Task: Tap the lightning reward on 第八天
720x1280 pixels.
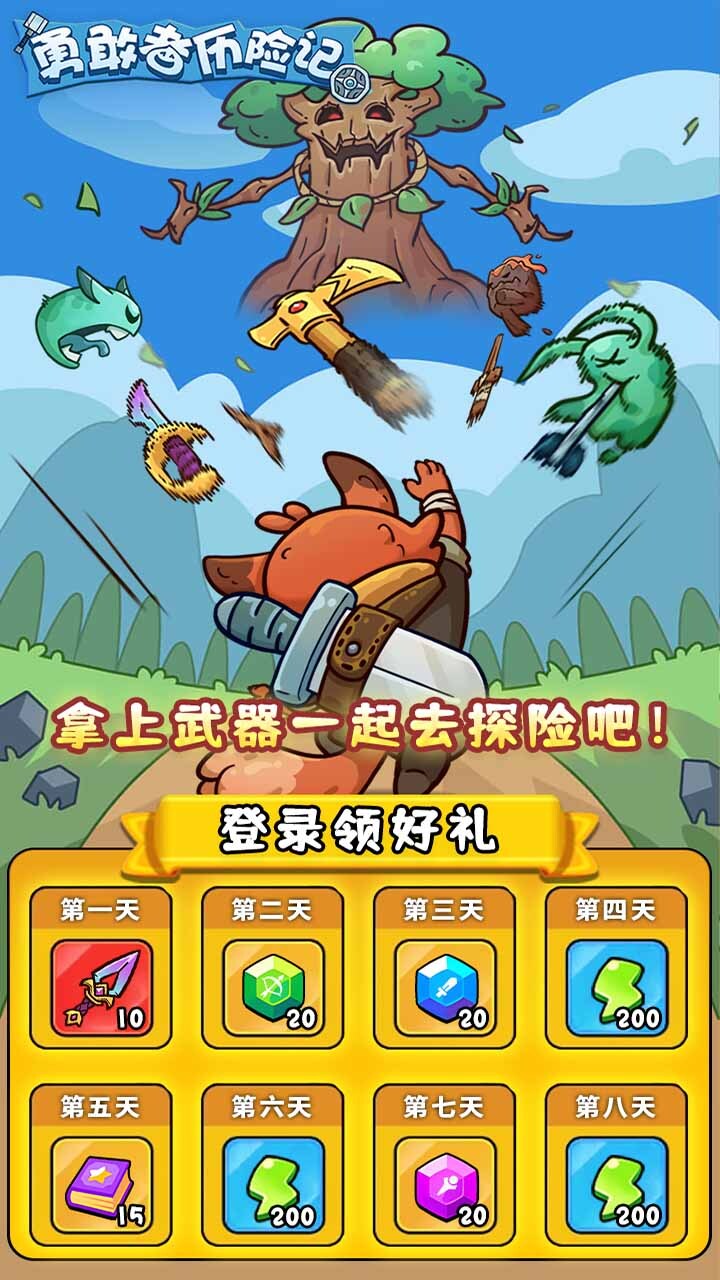Action: coord(619,1190)
